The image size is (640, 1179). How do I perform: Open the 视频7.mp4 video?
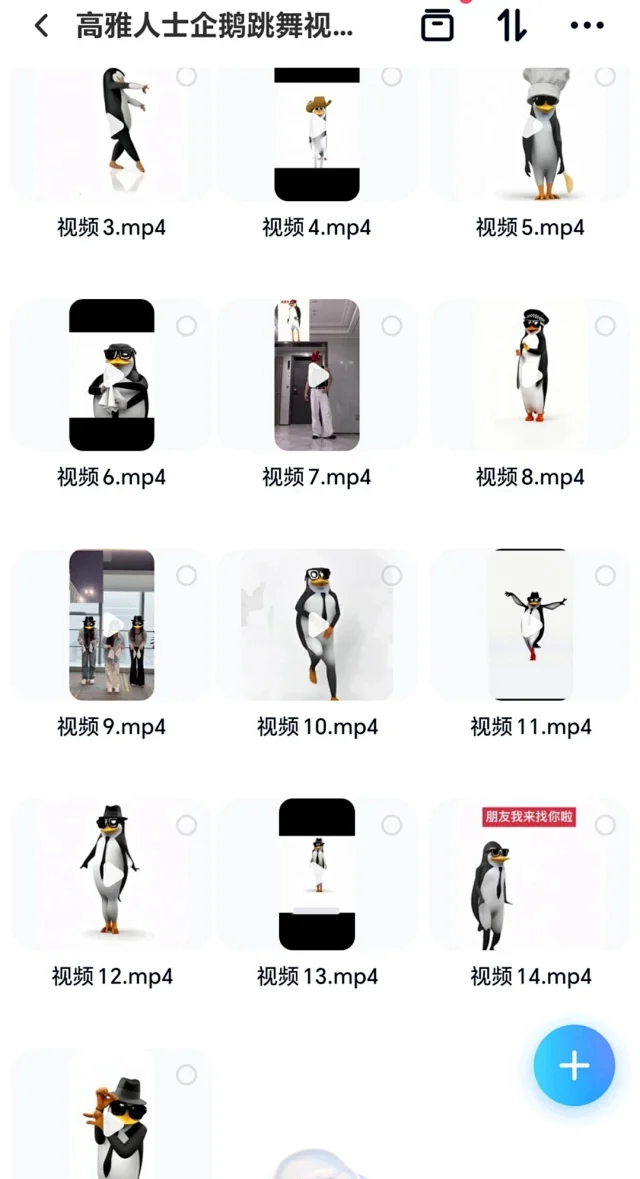pyautogui.click(x=317, y=375)
